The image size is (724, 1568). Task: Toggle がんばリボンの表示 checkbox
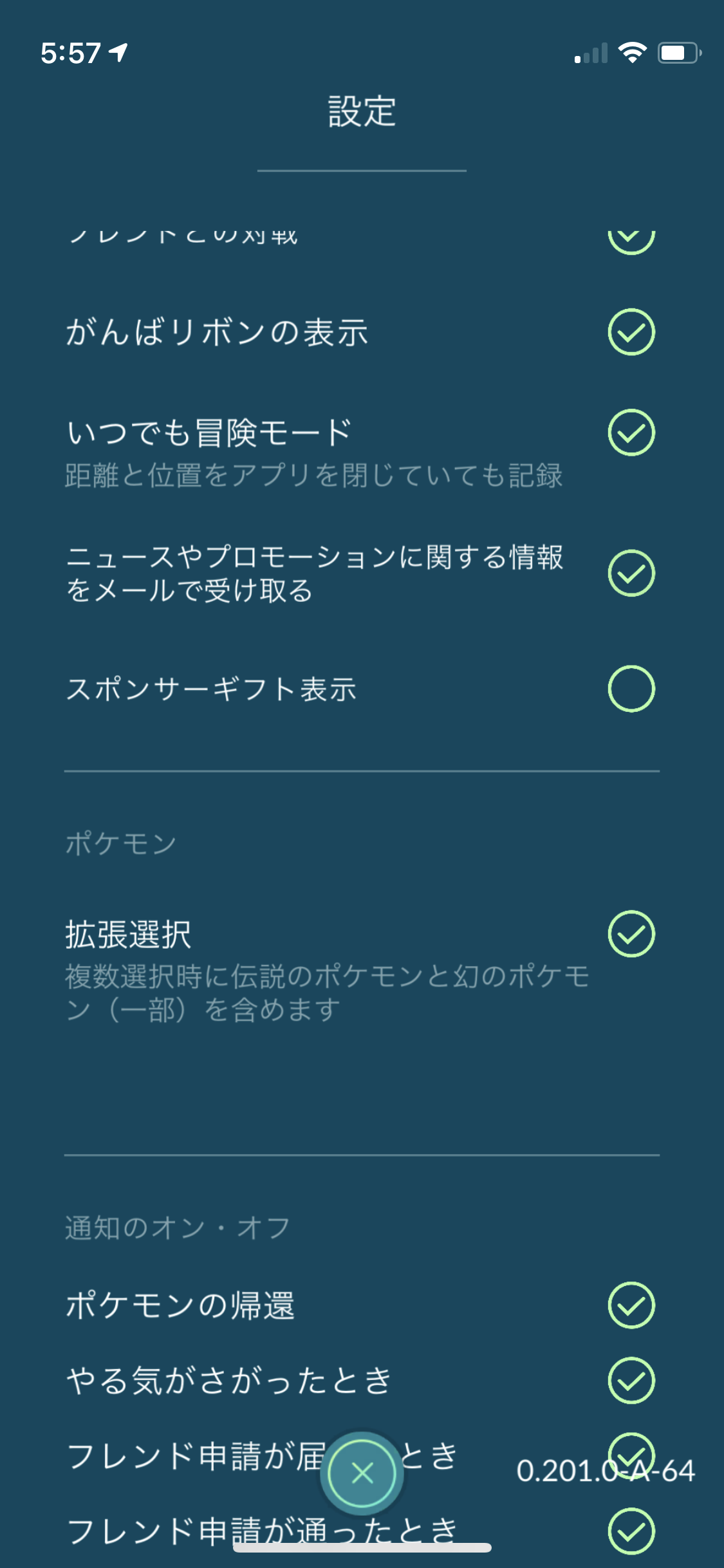point(631,332)
